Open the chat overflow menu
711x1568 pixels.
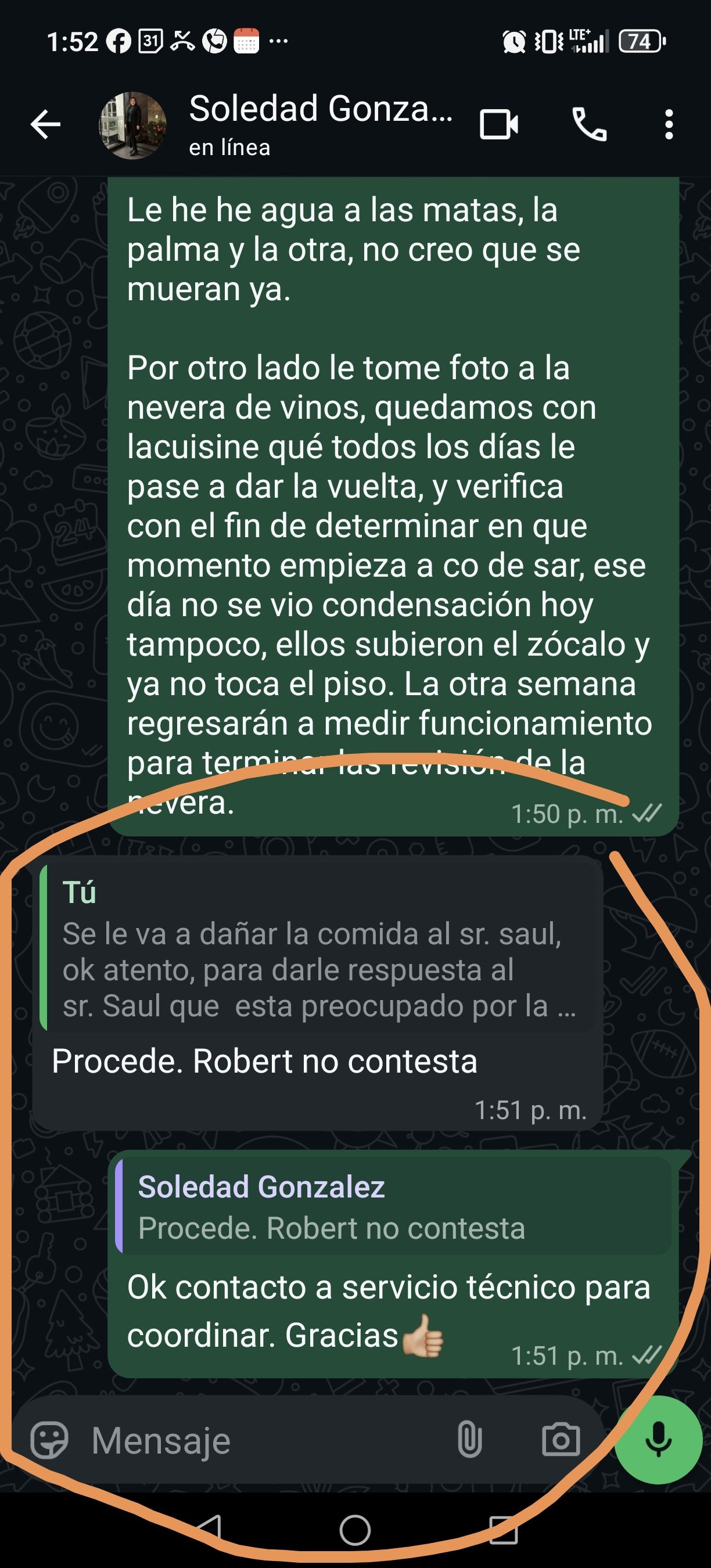tap(669, 125)
